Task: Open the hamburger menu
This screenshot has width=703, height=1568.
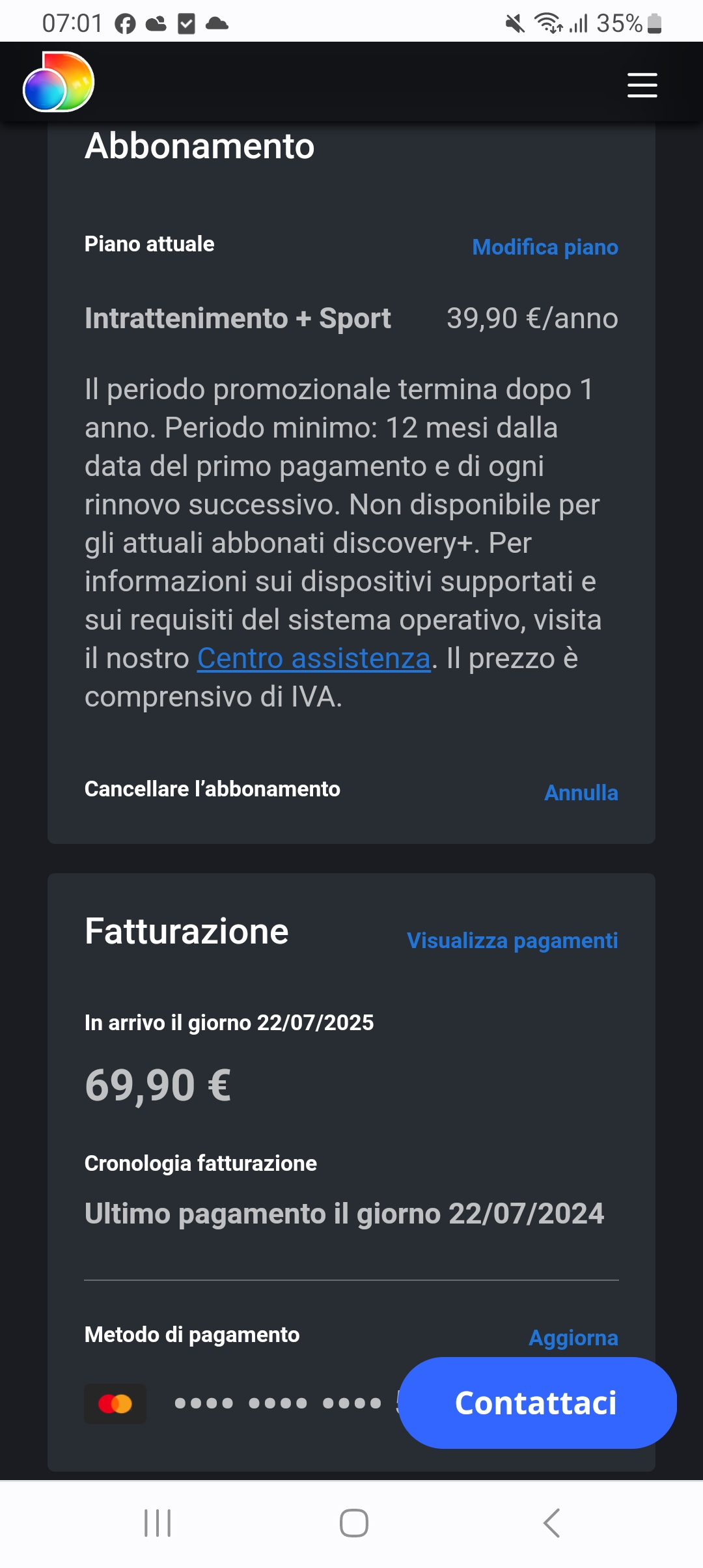Action: 642,85
